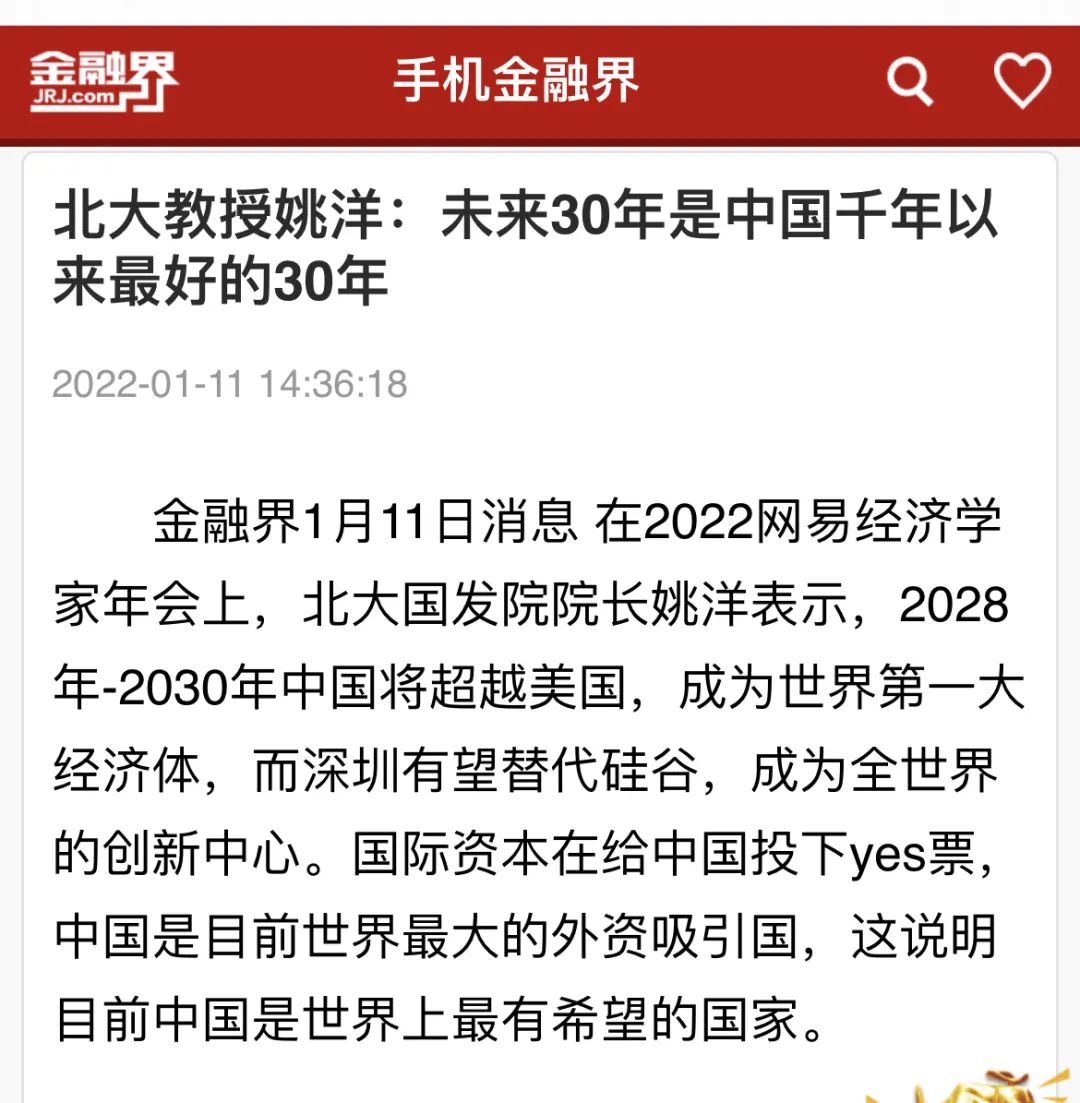Screen dimensions: 1080x1103
Task: Tap the heart icon to favorite
Action: (x=1021, y=81)
